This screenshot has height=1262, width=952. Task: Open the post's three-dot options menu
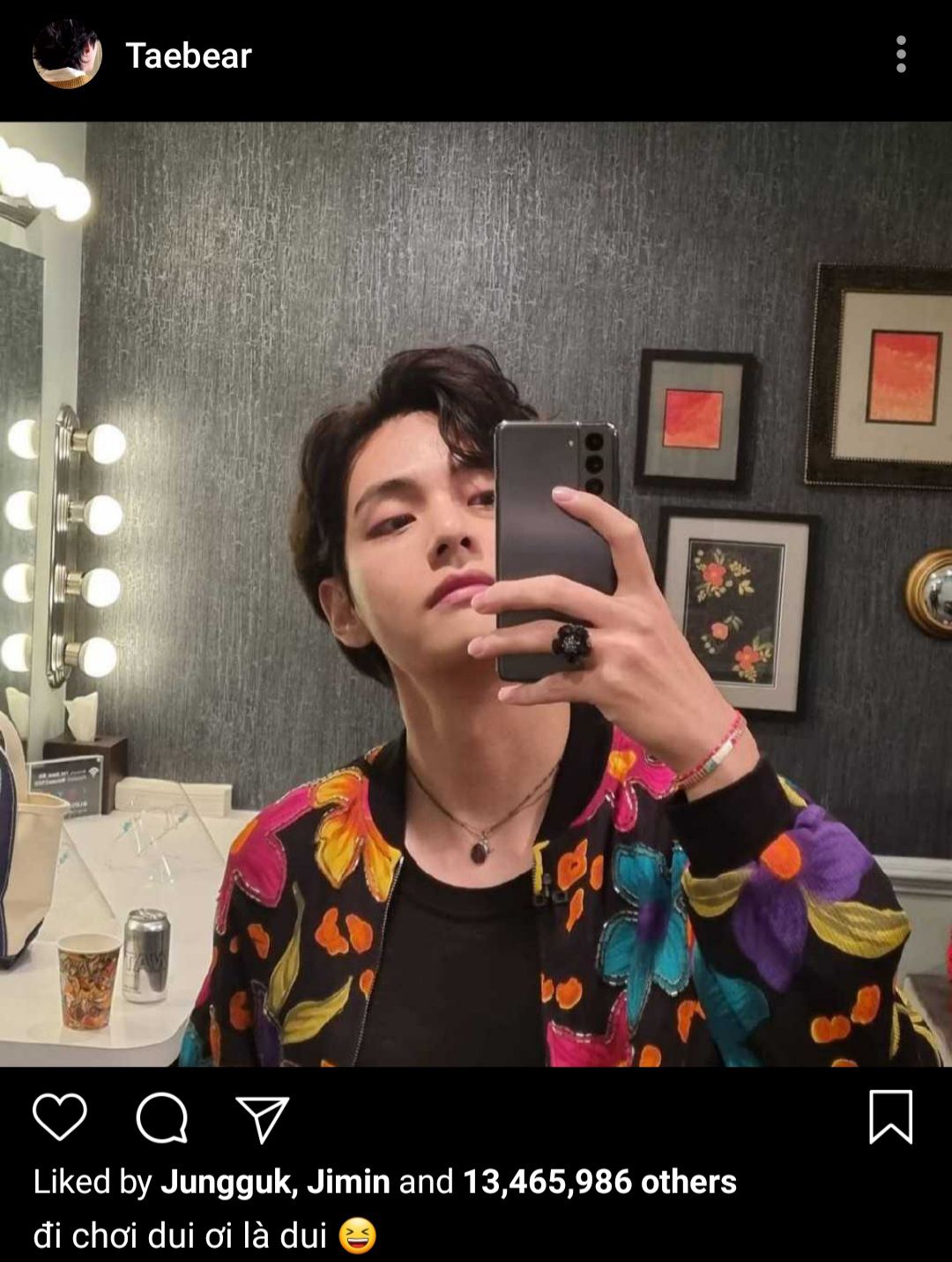click(x=900, y=55)
